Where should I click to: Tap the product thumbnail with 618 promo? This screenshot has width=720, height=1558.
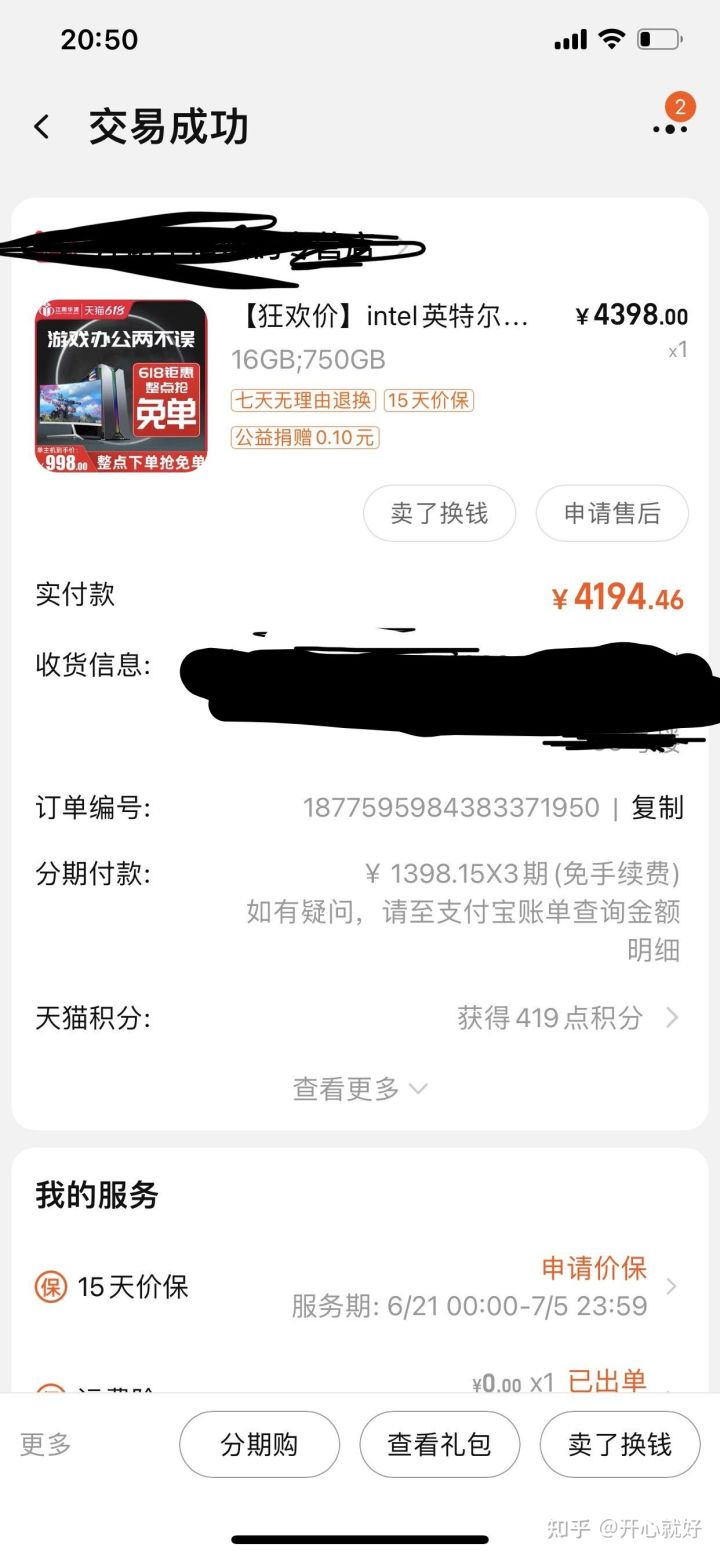click(x=120, y=385)
